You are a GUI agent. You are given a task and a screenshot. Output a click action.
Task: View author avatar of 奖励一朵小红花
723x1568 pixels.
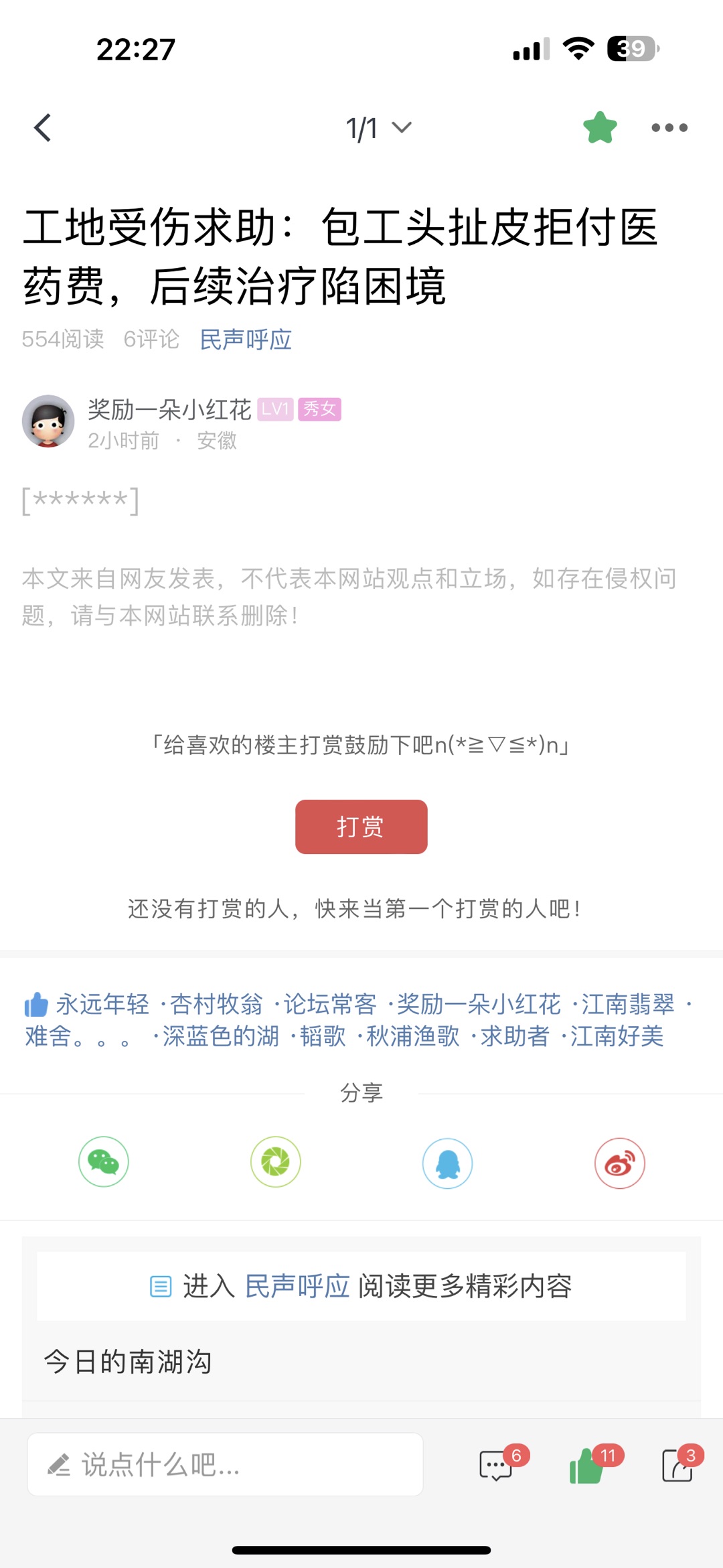click(48, 421)
